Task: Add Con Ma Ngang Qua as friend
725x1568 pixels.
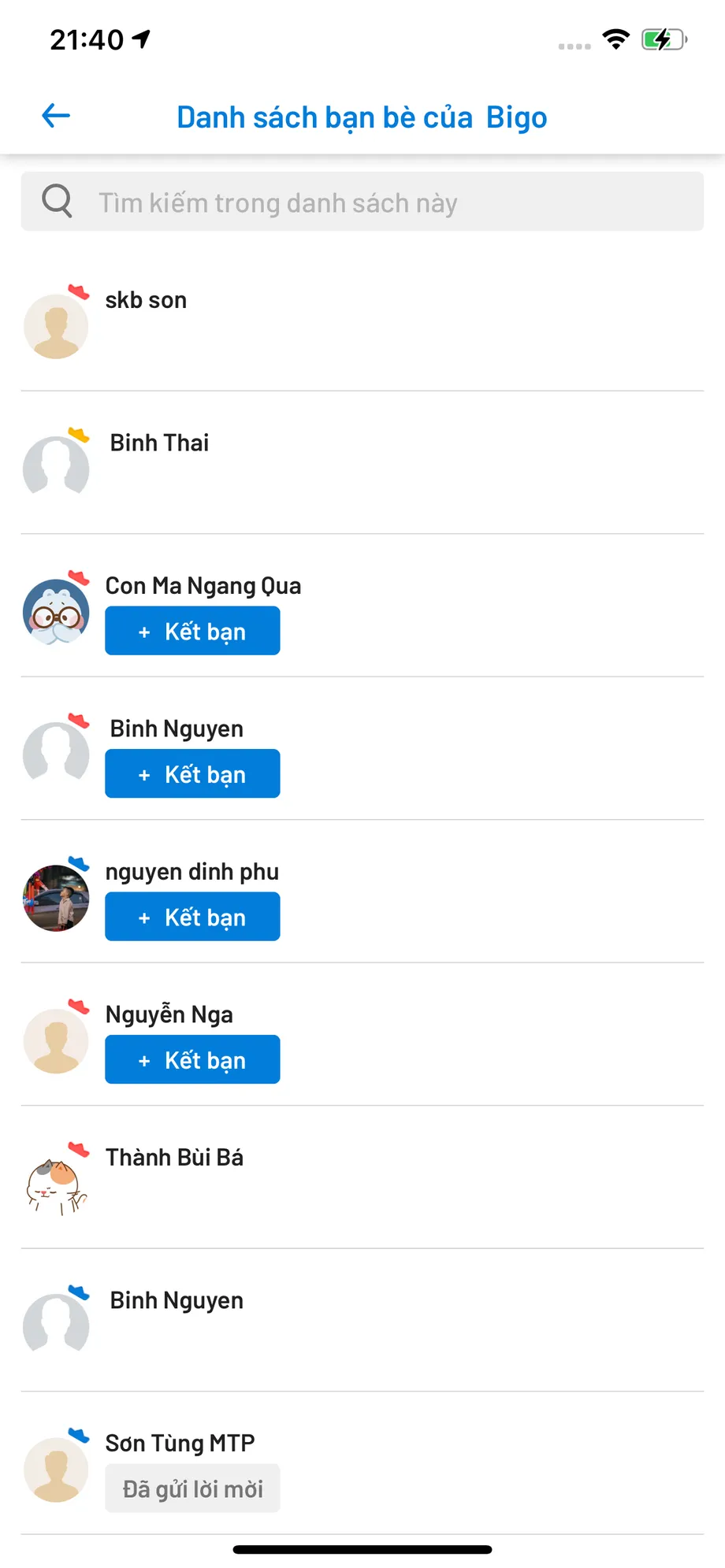Action: click(192, 631)
